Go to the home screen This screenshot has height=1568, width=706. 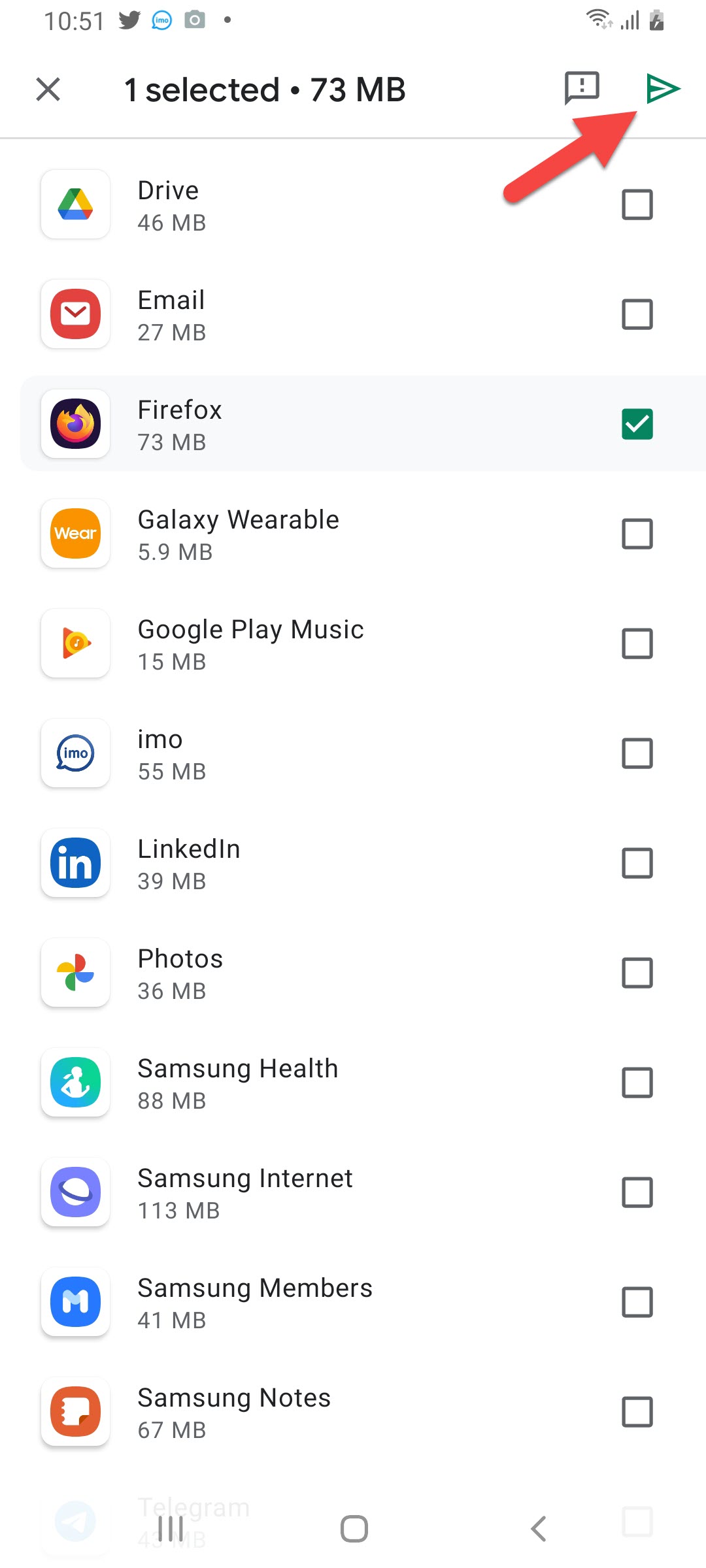(354, 1529)
